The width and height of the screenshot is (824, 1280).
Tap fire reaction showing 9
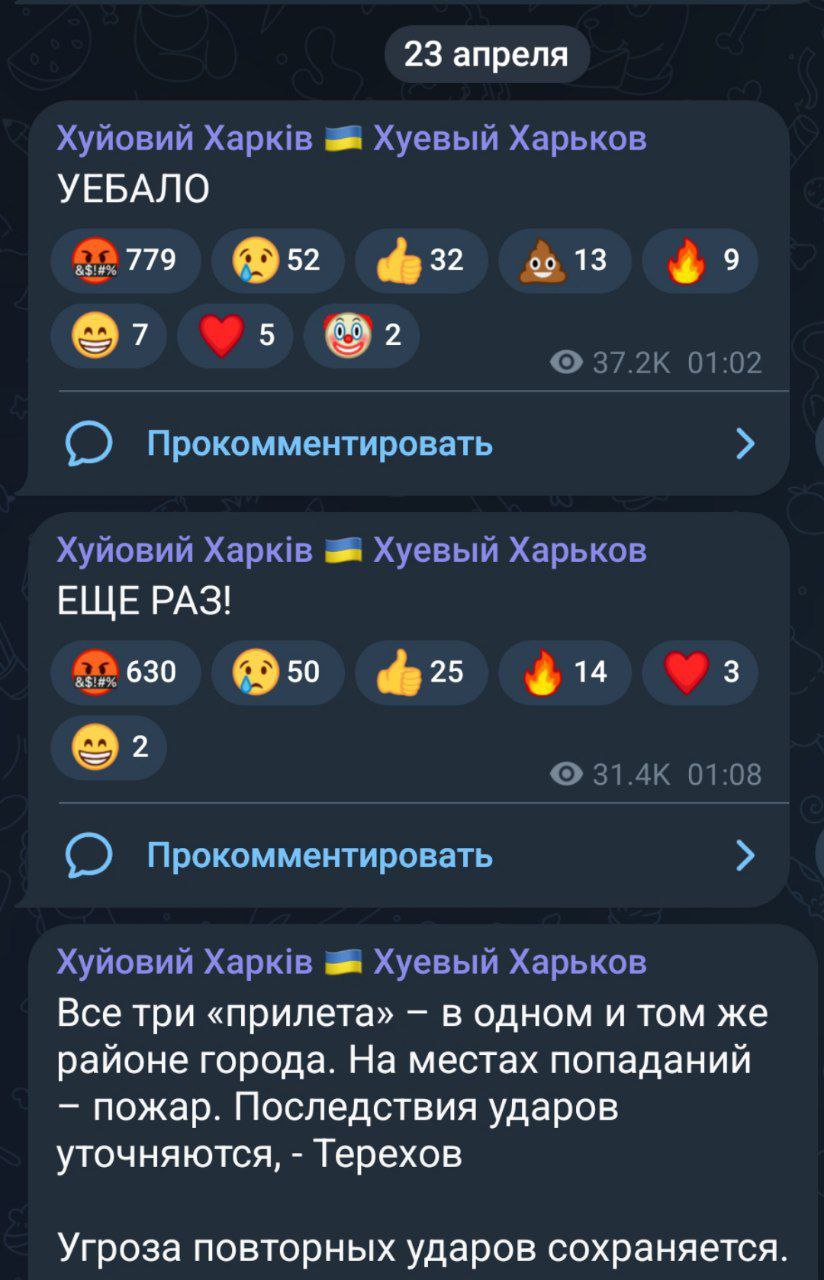point(700,261)
